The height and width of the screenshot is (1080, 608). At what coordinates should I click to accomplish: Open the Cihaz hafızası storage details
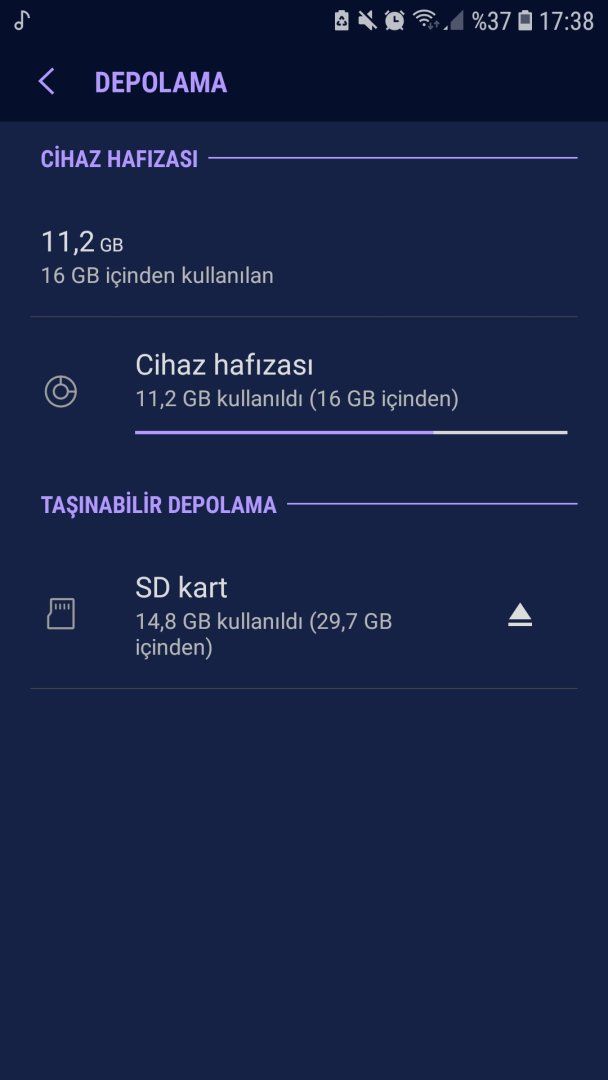click(300, 385)
